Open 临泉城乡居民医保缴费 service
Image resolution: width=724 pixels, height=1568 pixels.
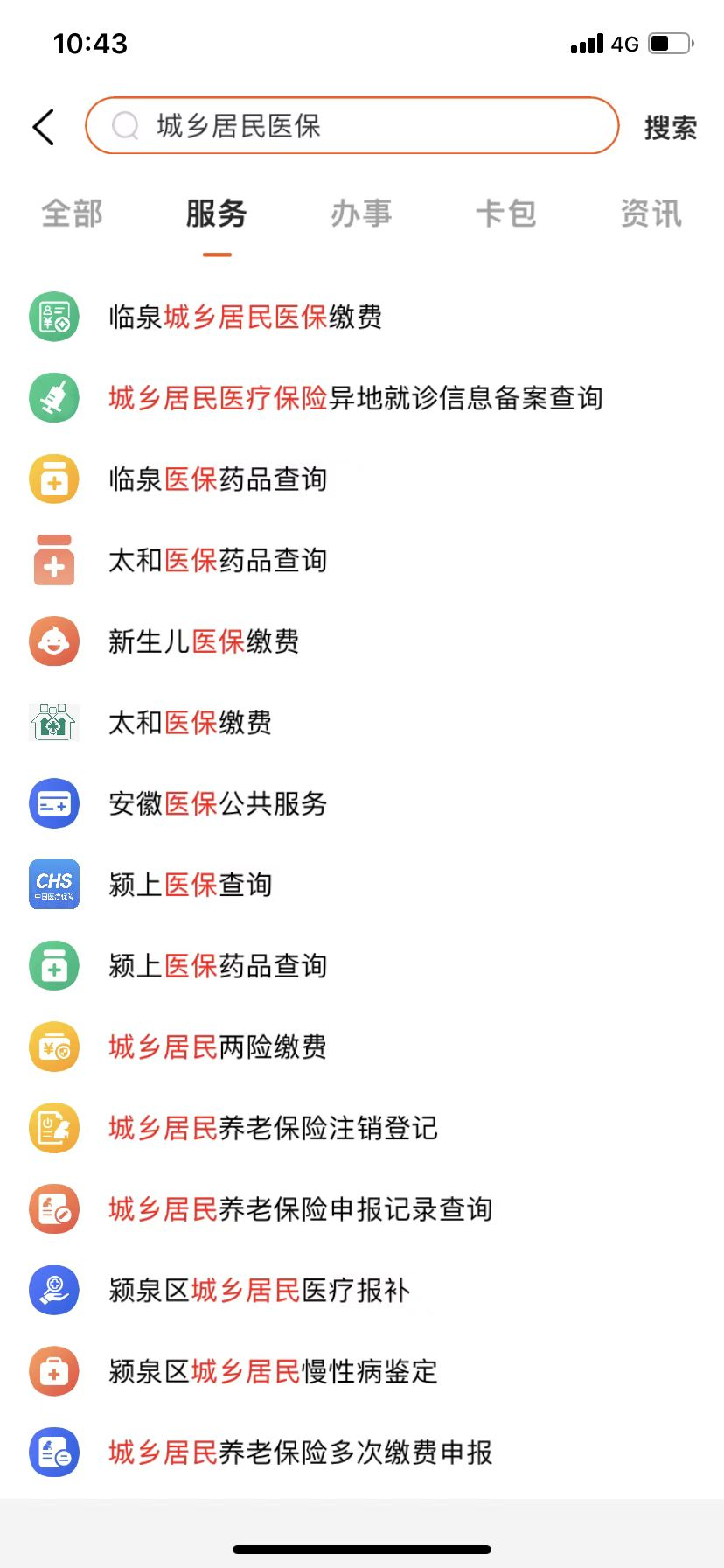(245, 317)
